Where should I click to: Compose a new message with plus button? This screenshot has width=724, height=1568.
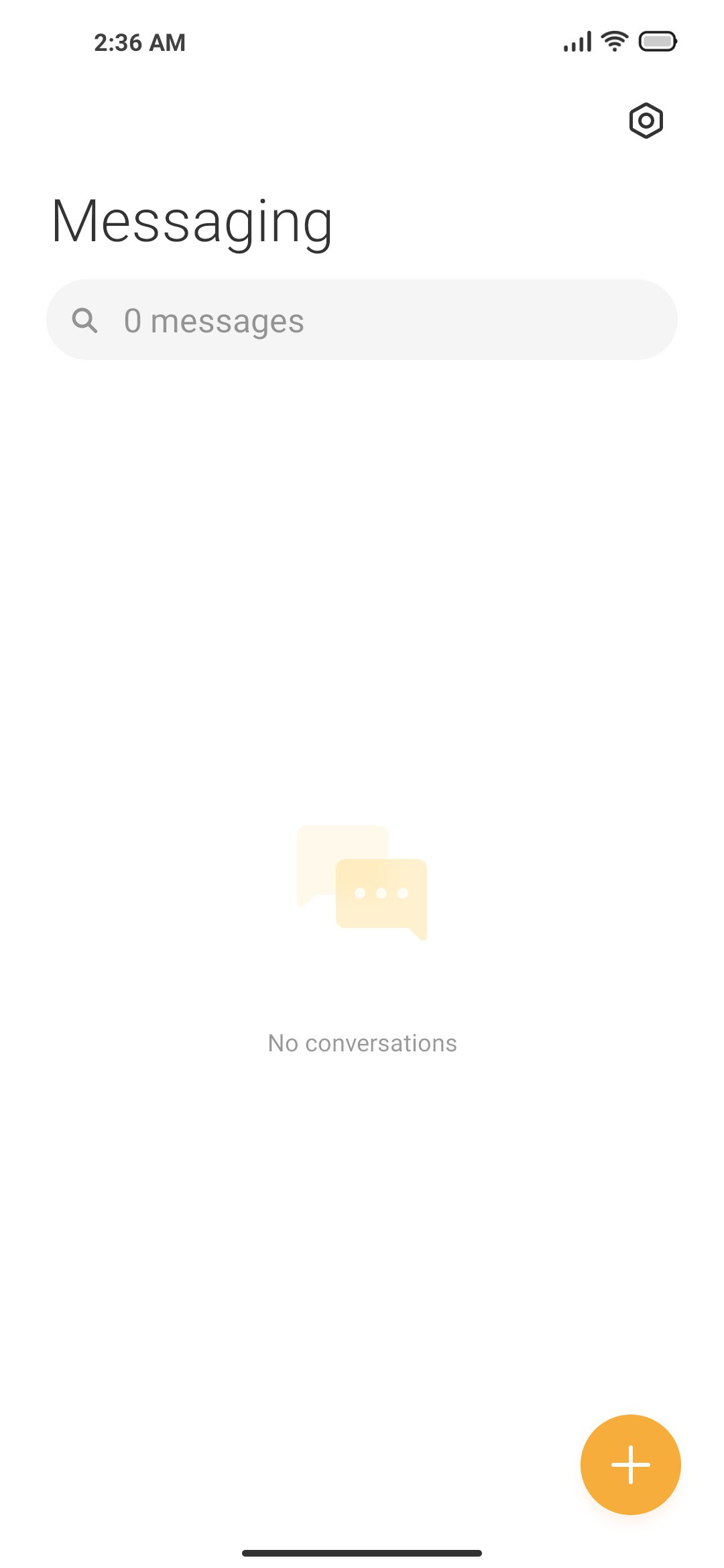[x=630, y=1464]
